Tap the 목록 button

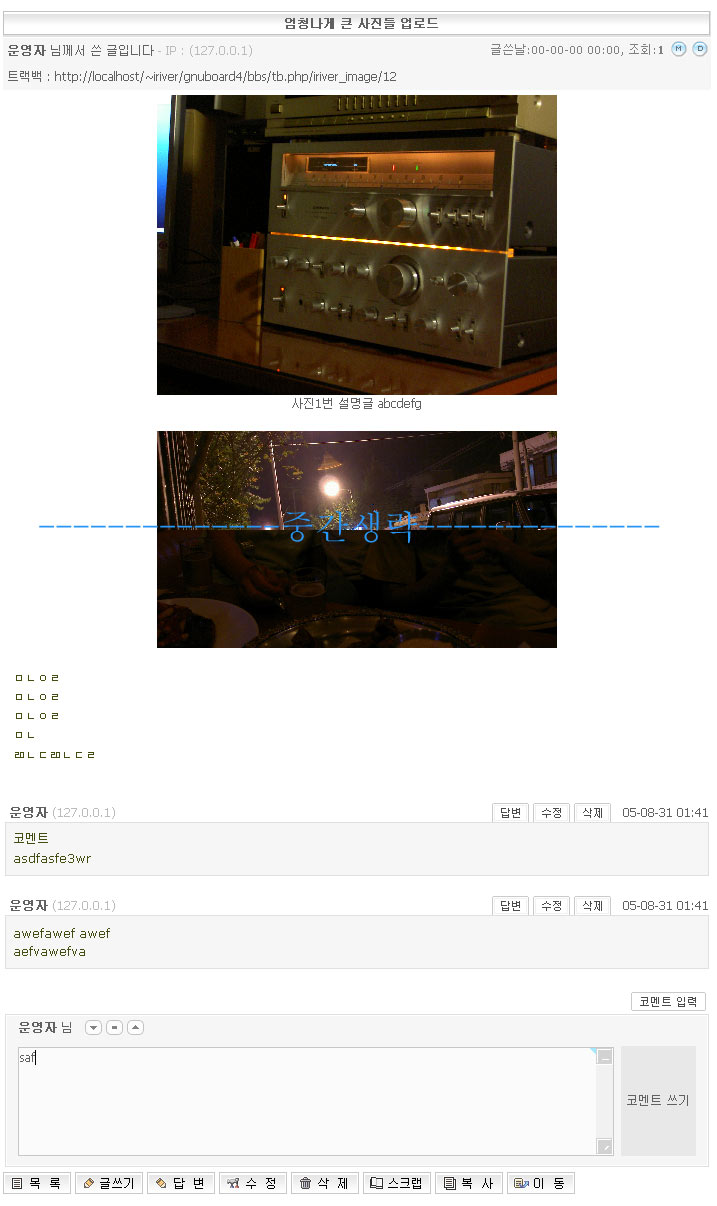37,1184
